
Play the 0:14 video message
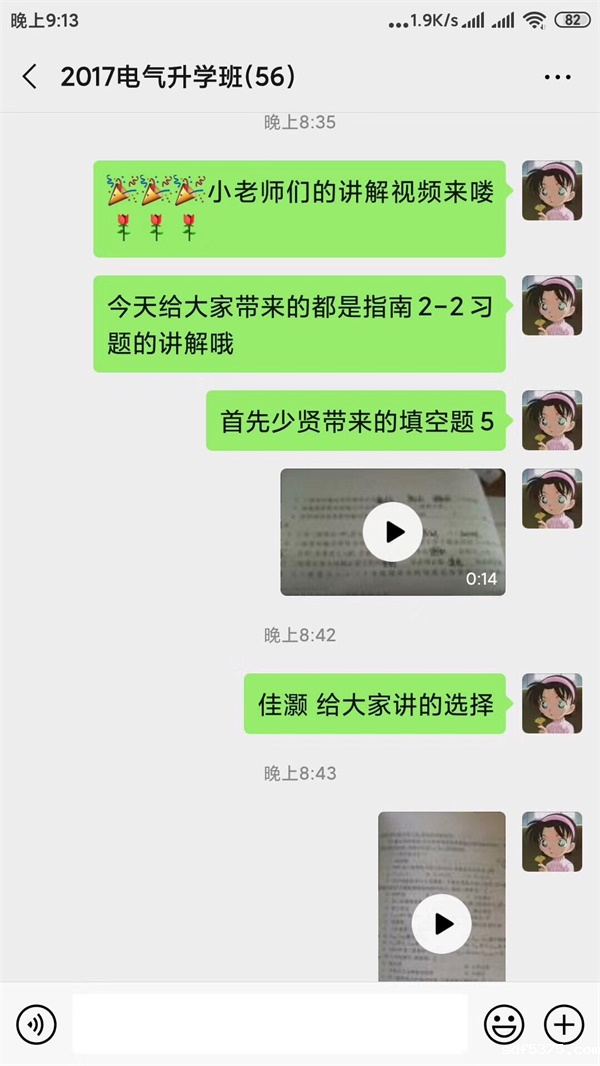click(392, 532)
